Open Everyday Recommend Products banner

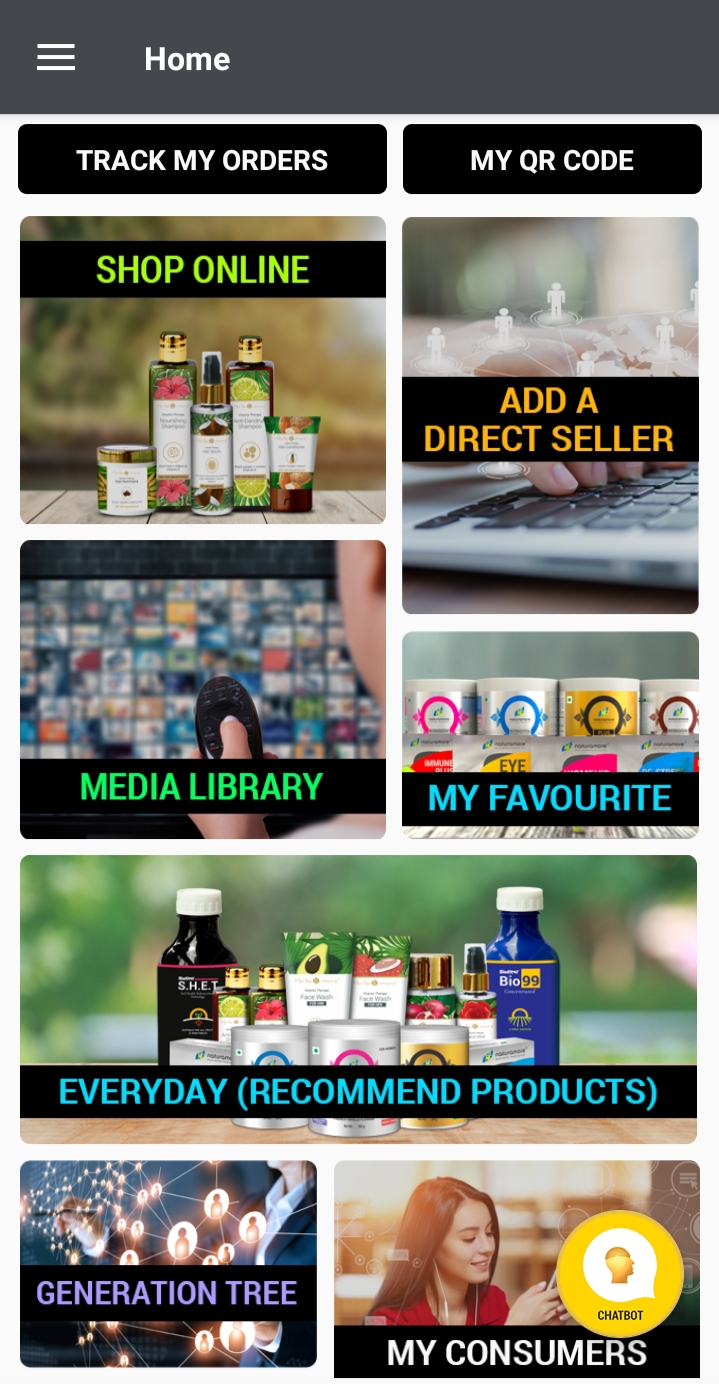358,998
